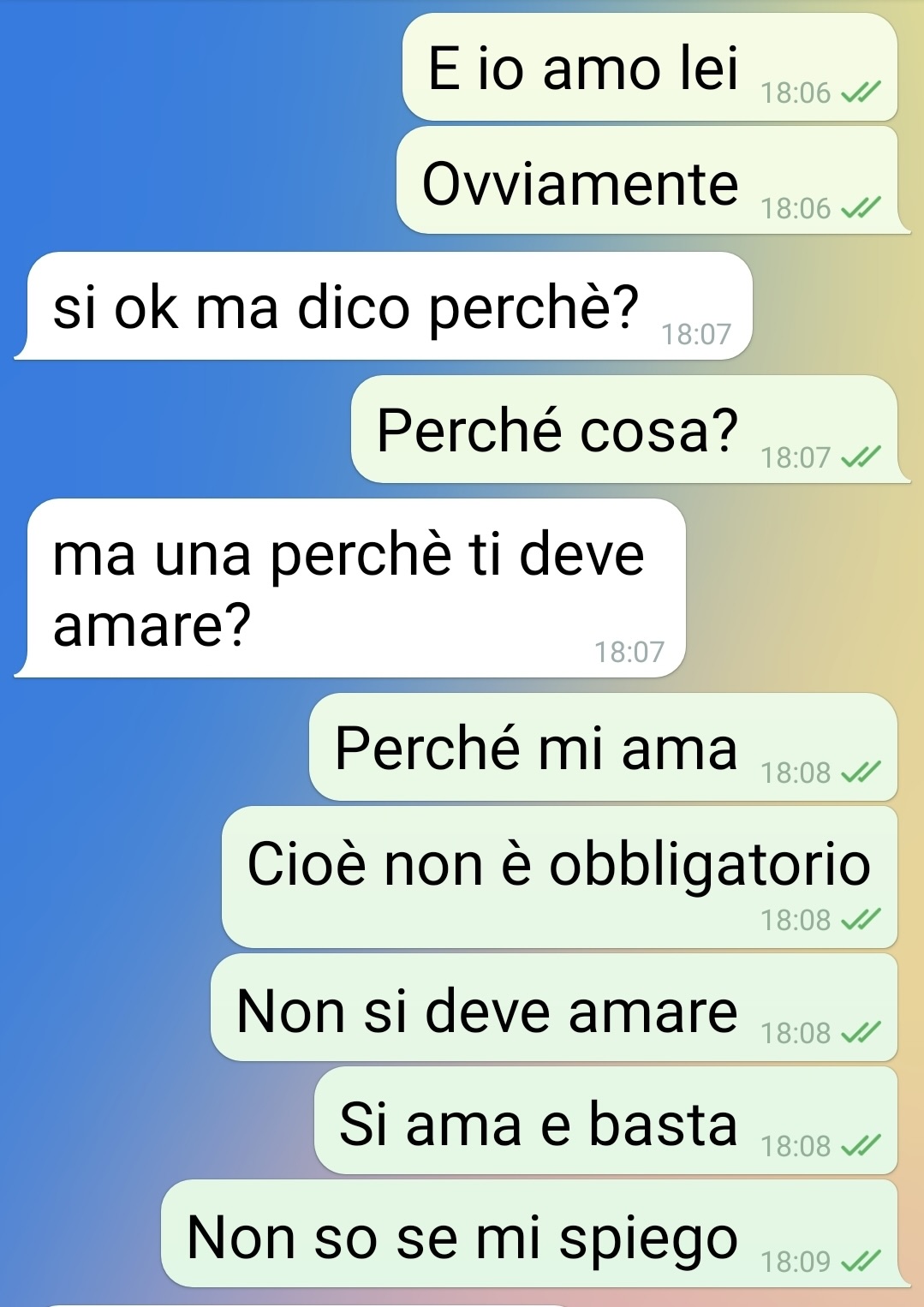The height and width of the screenshot is (1307, 924).
Task: Tap the "ma una perchè ti deve amare?" bubble
Action: pyautogui.click(x=348, y=588)
